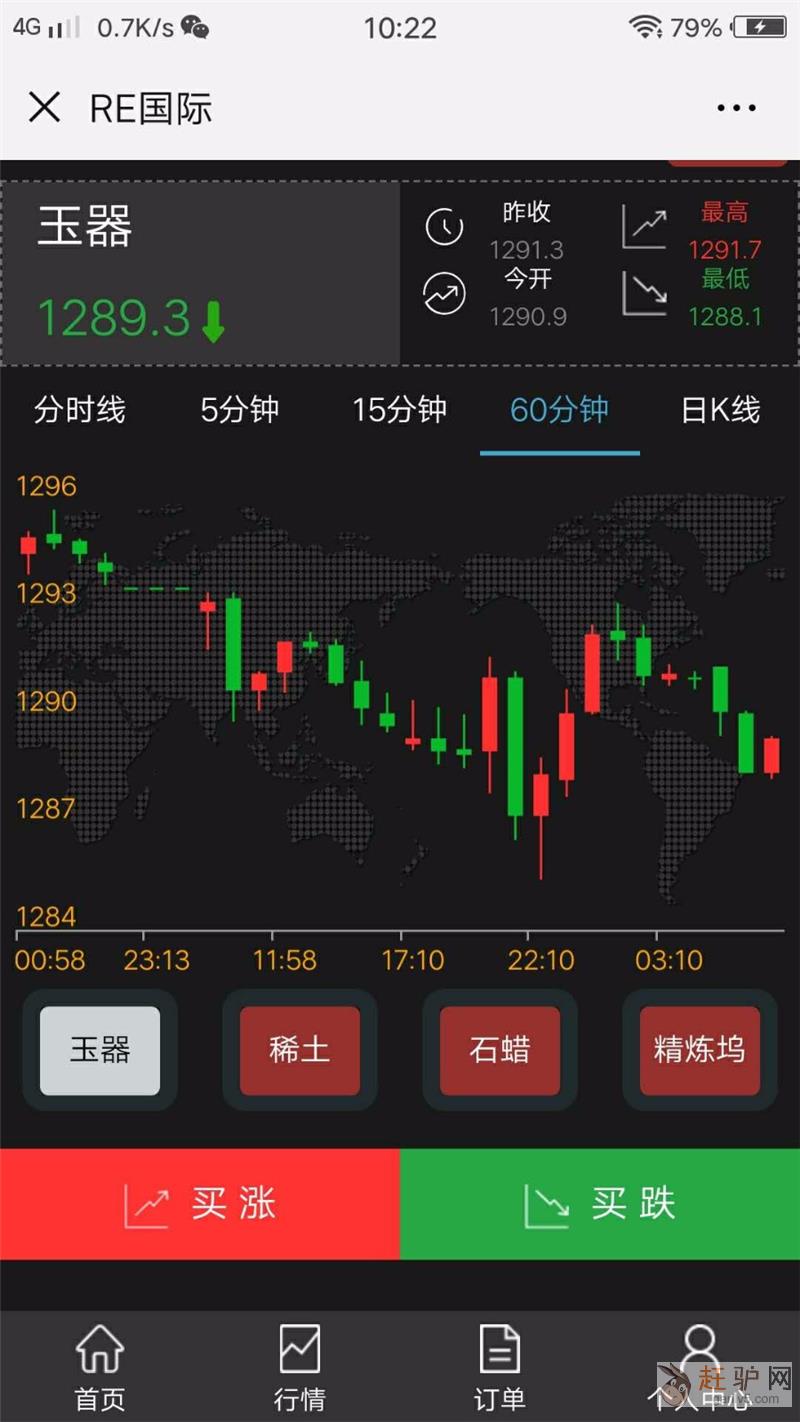Choose the 精炼坞 commodity
800x1422 pixels.
pyautogui.click(x=700, y=1050)
